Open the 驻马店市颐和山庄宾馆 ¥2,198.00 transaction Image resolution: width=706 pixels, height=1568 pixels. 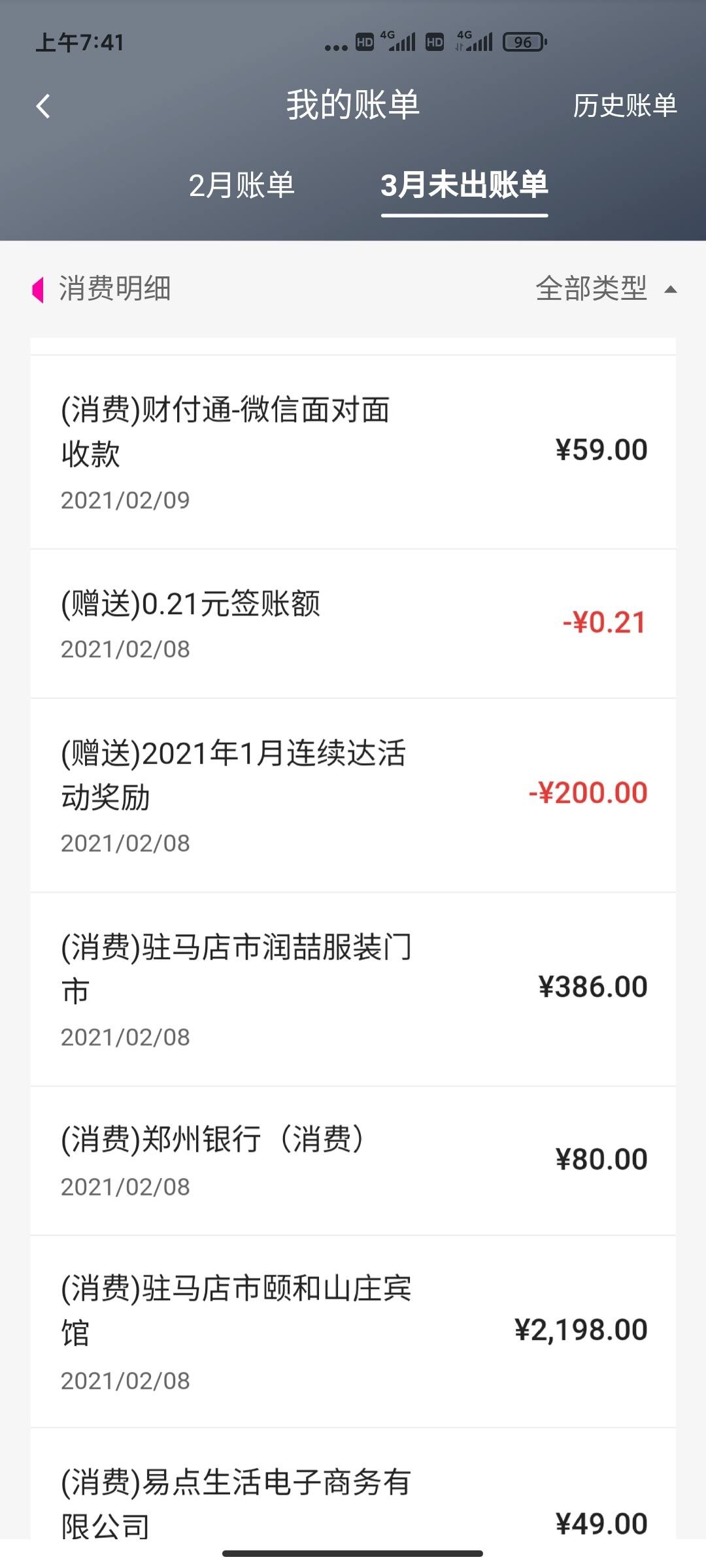[x=353, y=1331]
